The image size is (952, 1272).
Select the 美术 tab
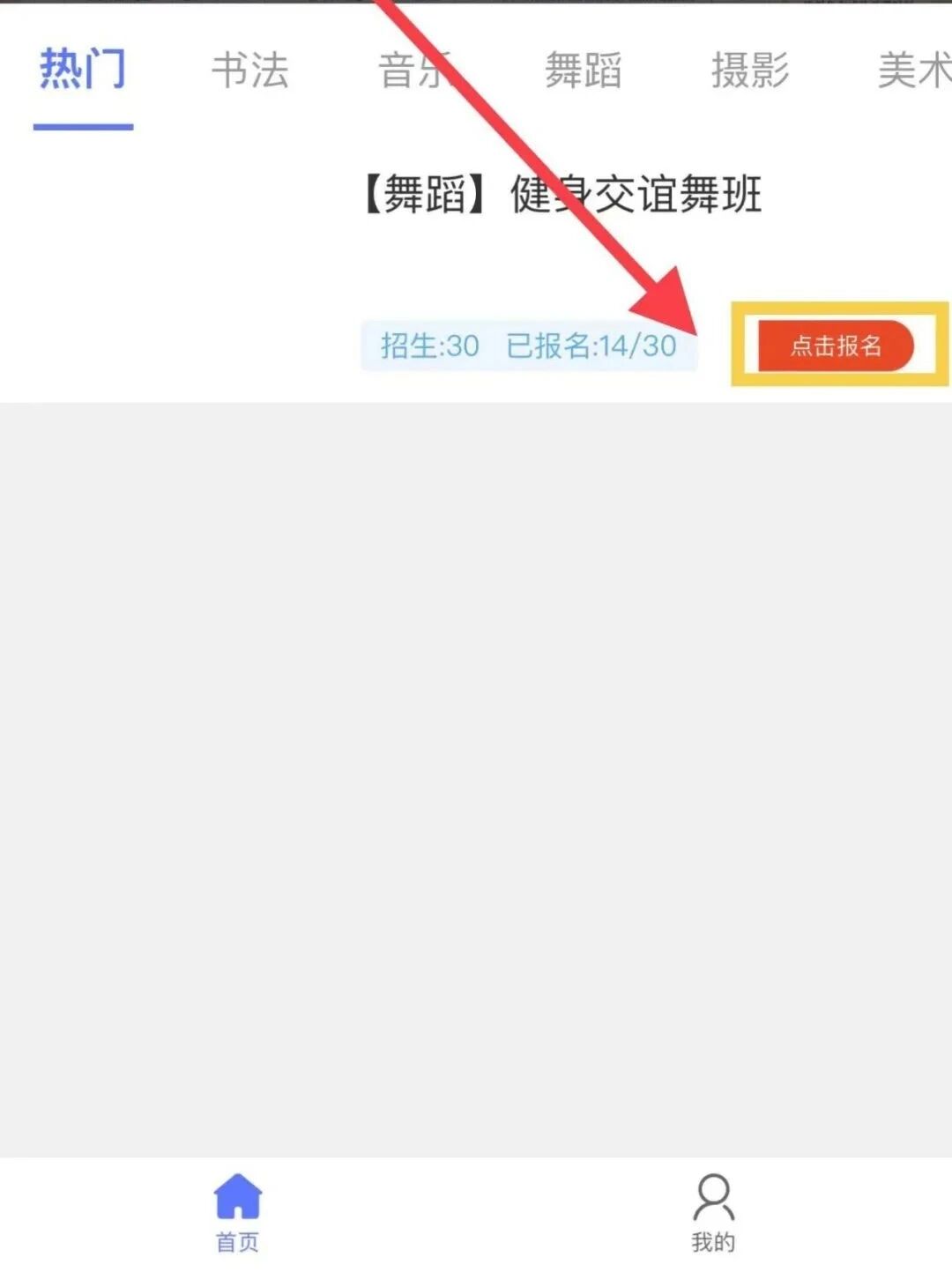913,71
